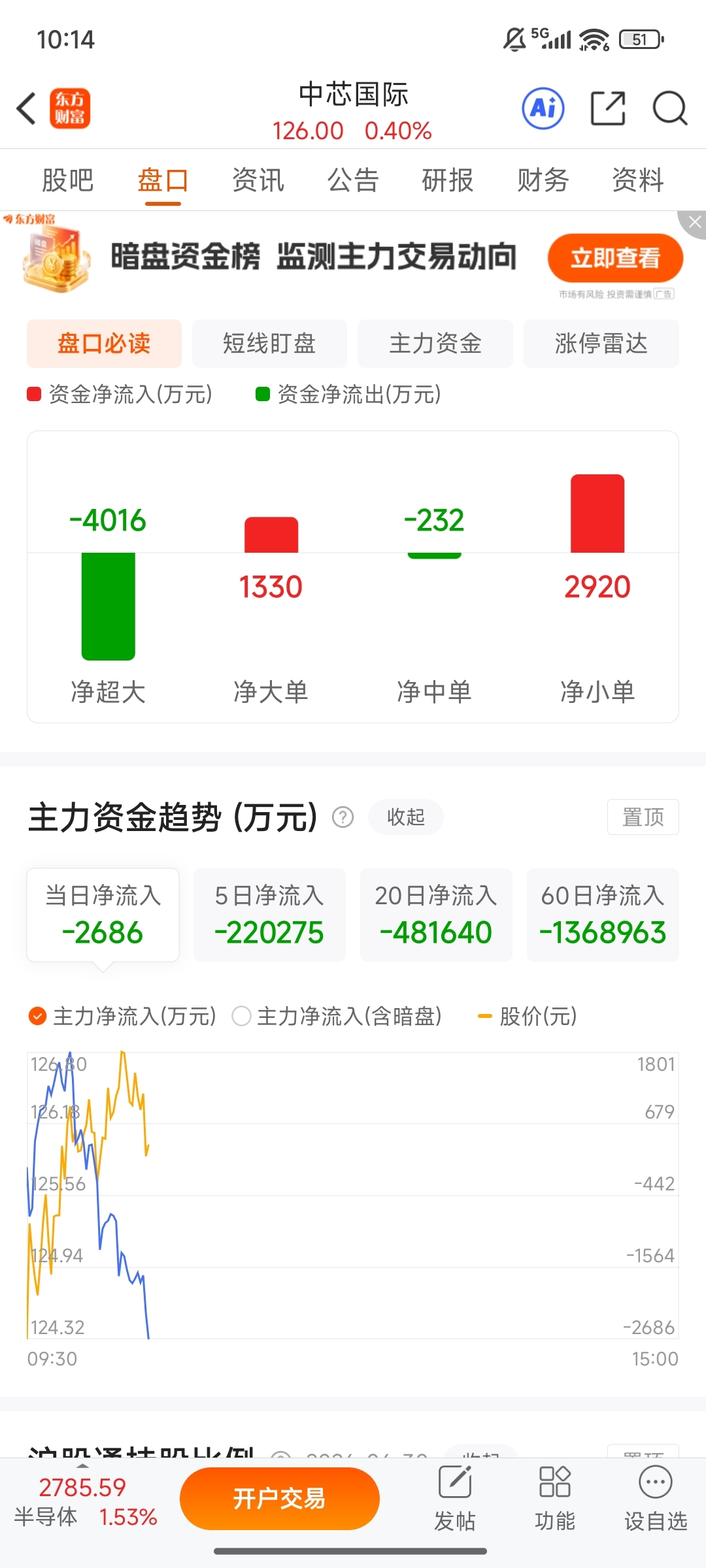Share this stock page
Image resolution: width=706 pixels, height=1568 pixels.
(x=608, y=108)
